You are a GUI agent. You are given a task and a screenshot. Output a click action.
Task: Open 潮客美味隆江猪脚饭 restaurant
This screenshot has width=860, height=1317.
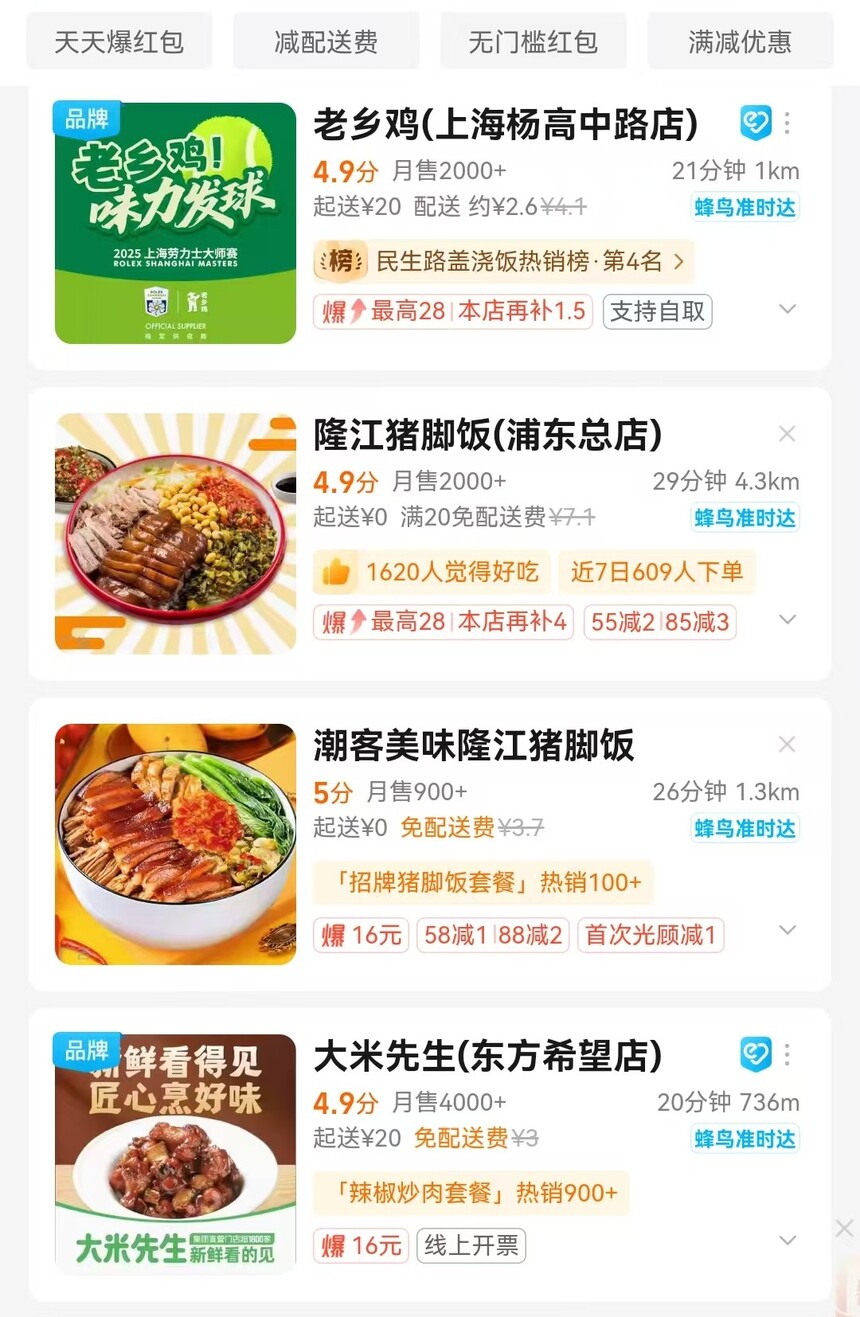click(474, 745)
